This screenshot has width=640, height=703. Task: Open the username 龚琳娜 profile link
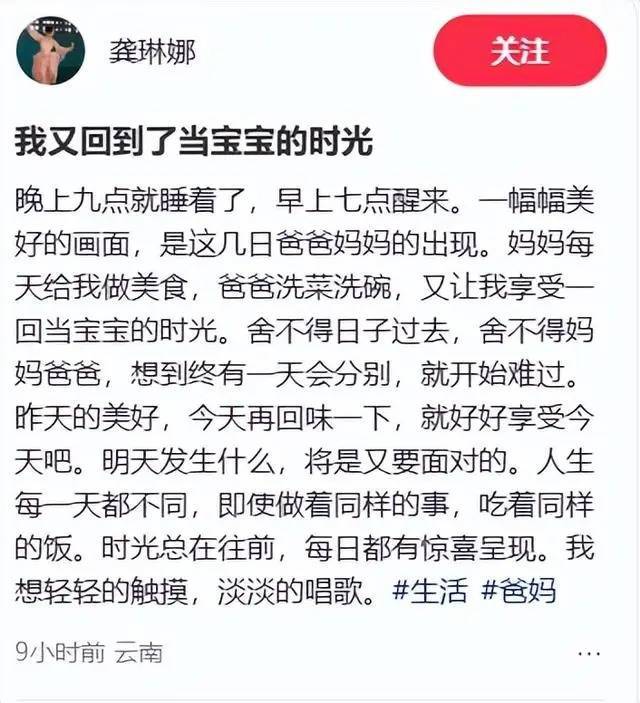point(152,51)
